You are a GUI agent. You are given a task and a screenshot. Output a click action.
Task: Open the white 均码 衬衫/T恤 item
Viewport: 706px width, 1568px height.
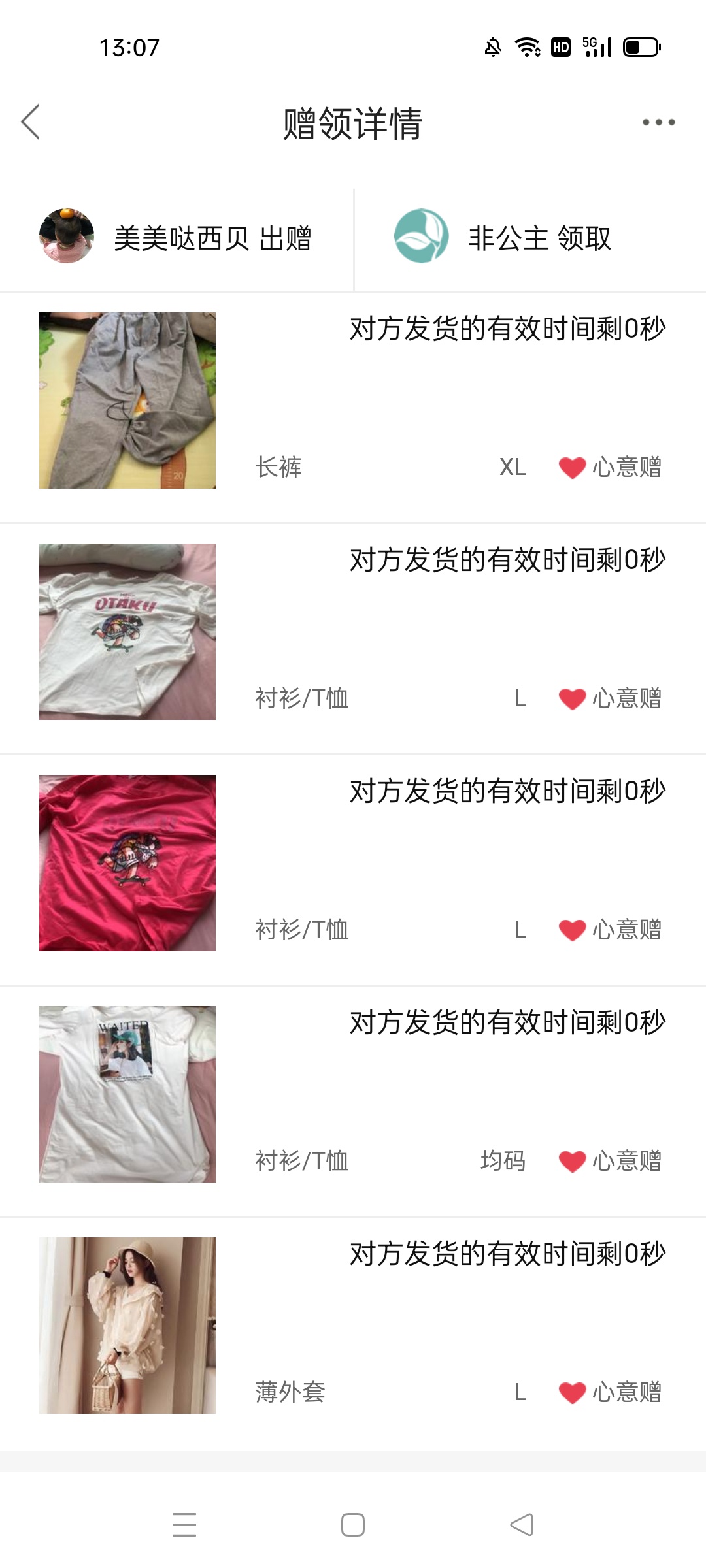click(x=353, y=1102)
